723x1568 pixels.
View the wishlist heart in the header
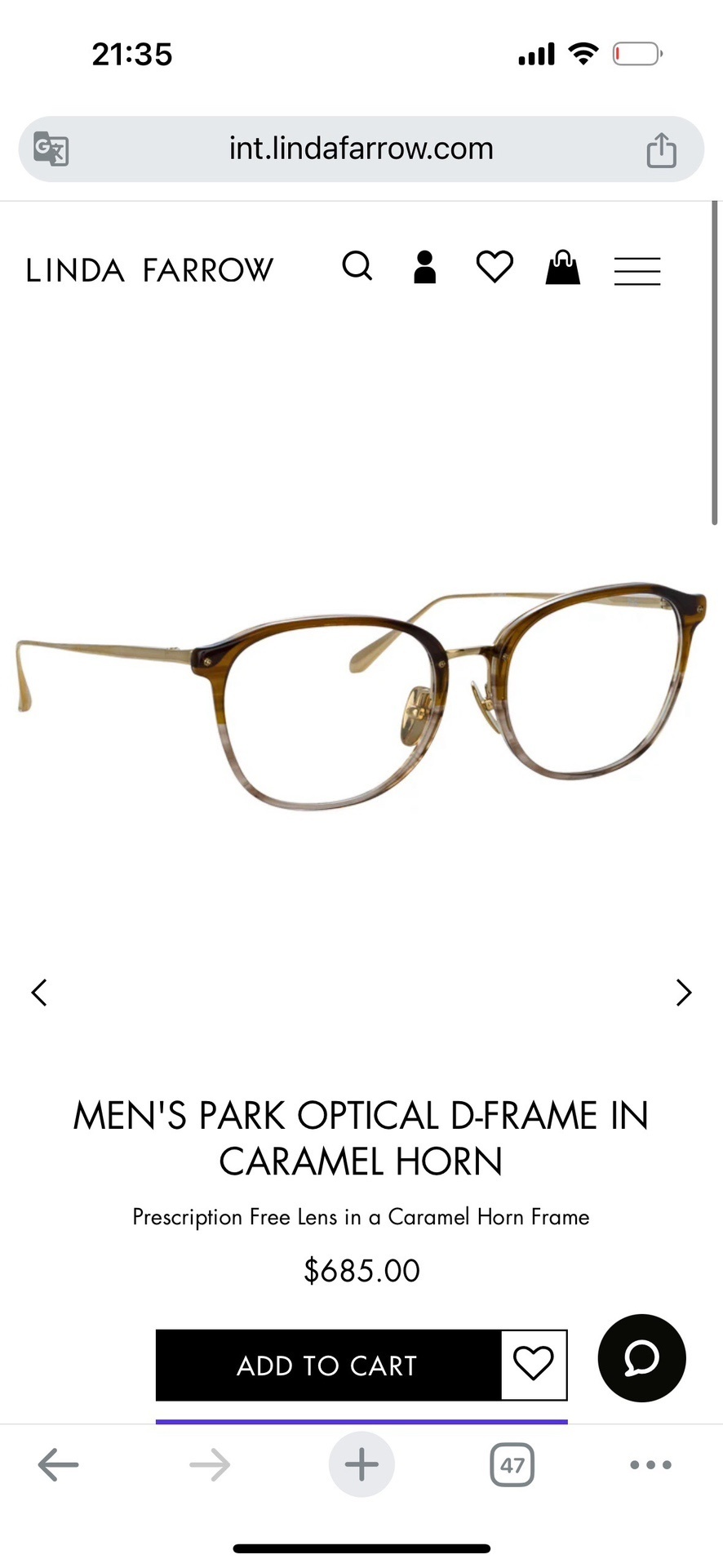pyautogui.click(x=495, y=267)
